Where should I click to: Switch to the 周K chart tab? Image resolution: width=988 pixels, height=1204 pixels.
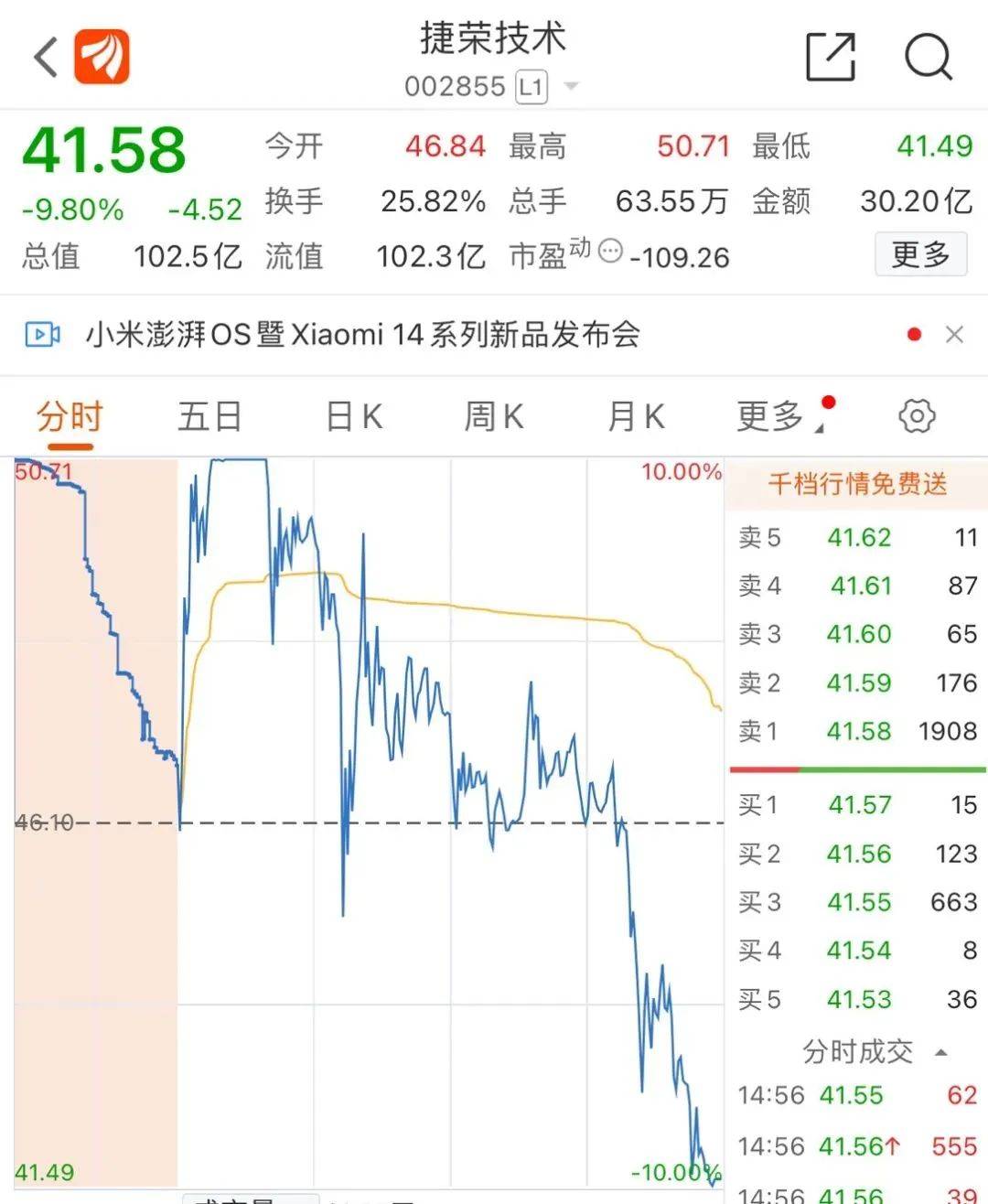pyautogui.click(x=494, y=417)
